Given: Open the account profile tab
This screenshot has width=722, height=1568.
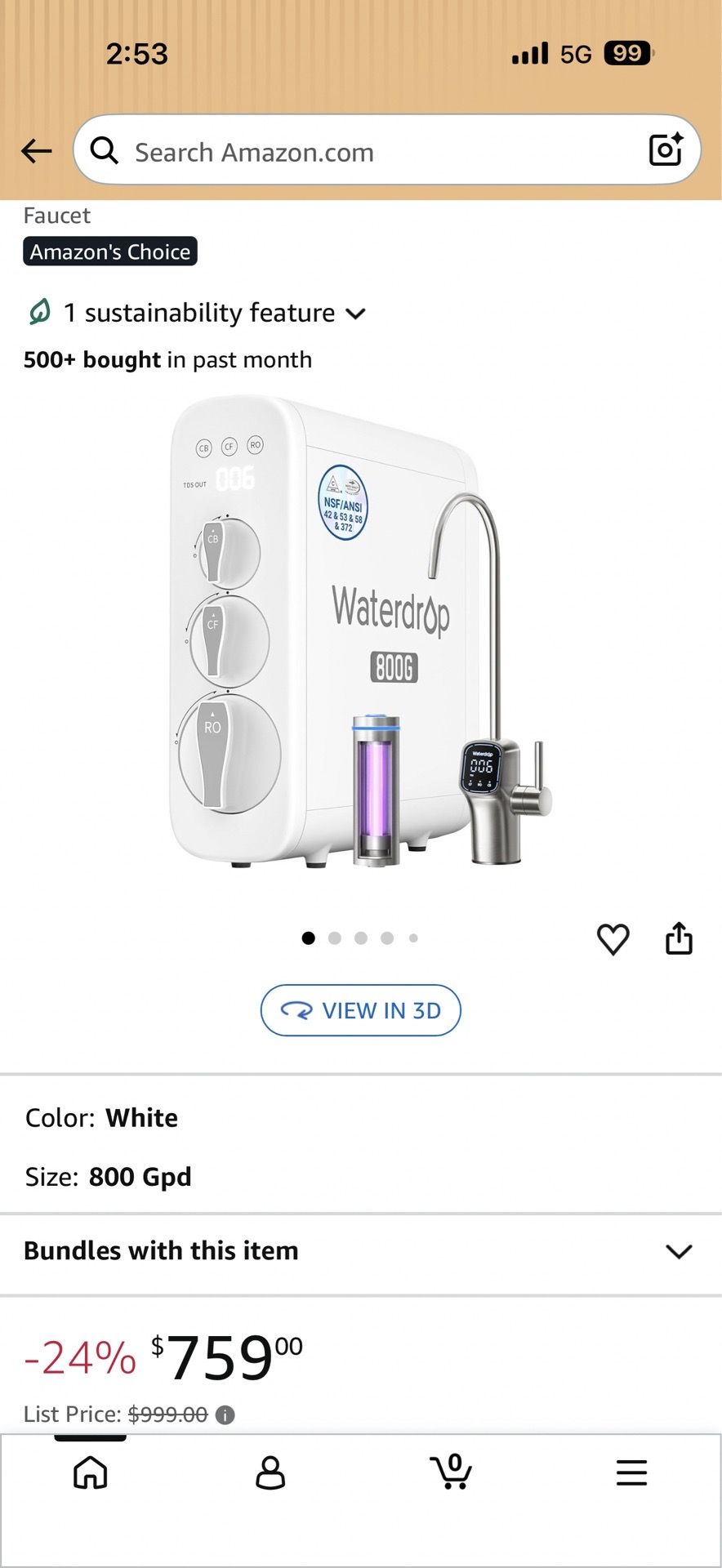Looking at the screenshot, I should click(270, 1472).
